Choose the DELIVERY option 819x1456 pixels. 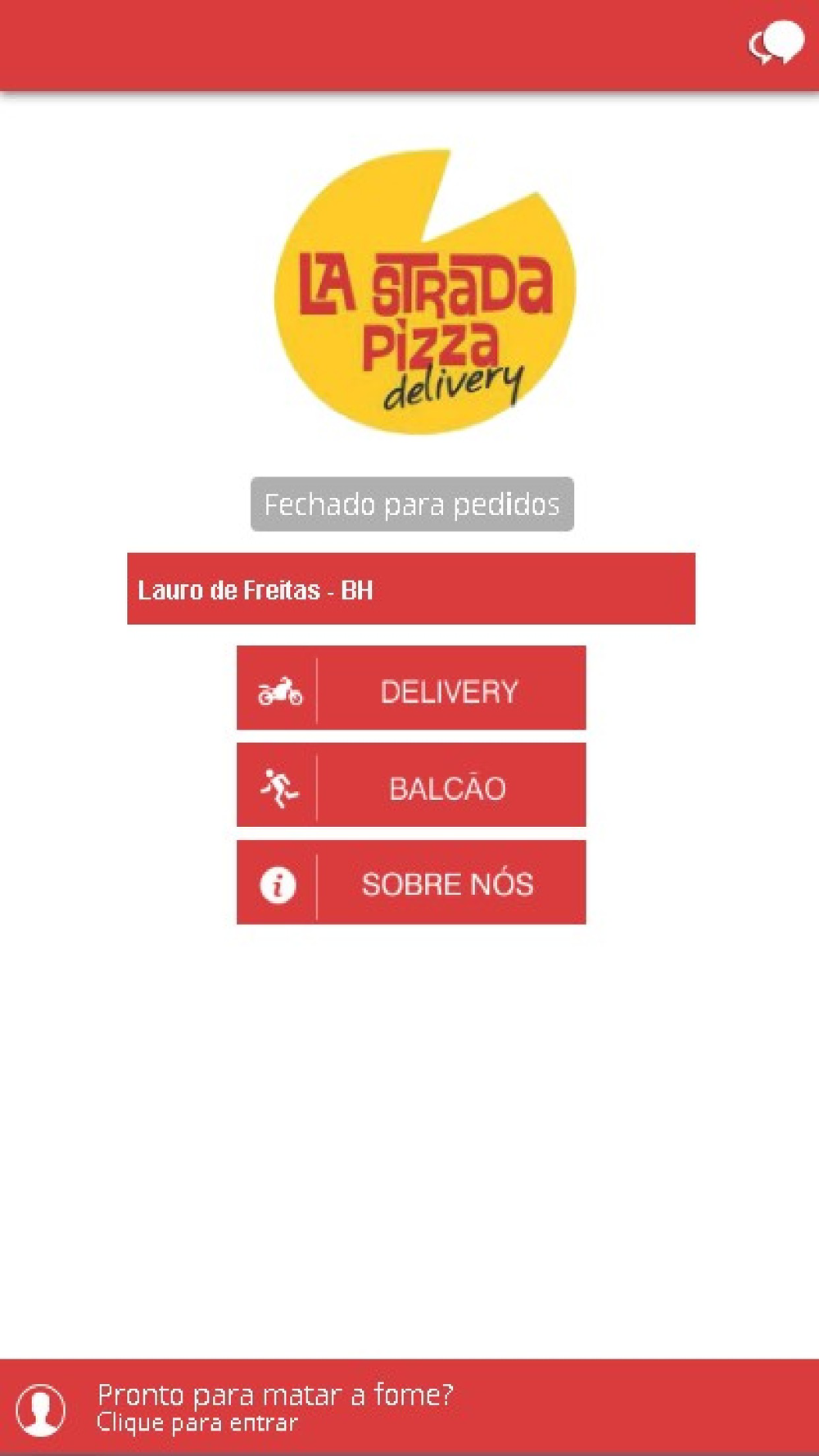[411, 688]
